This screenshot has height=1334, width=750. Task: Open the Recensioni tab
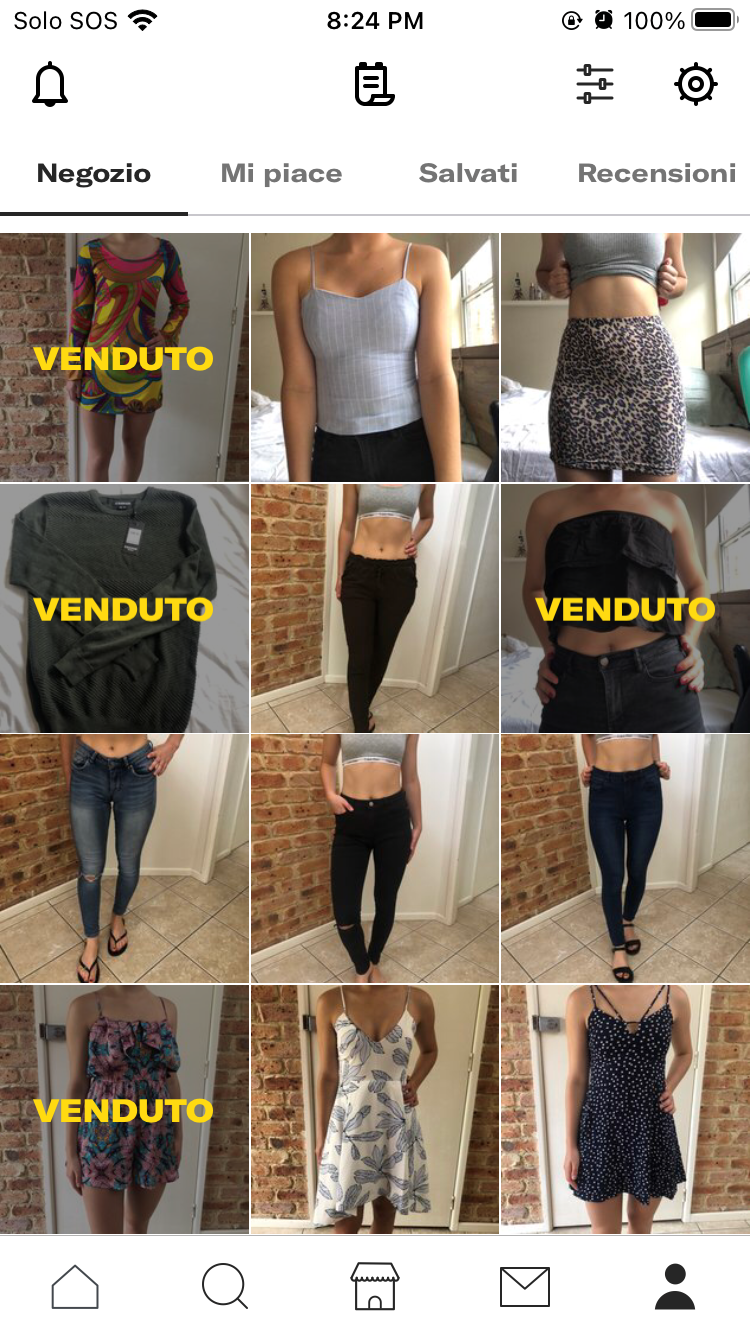point(656,173)
